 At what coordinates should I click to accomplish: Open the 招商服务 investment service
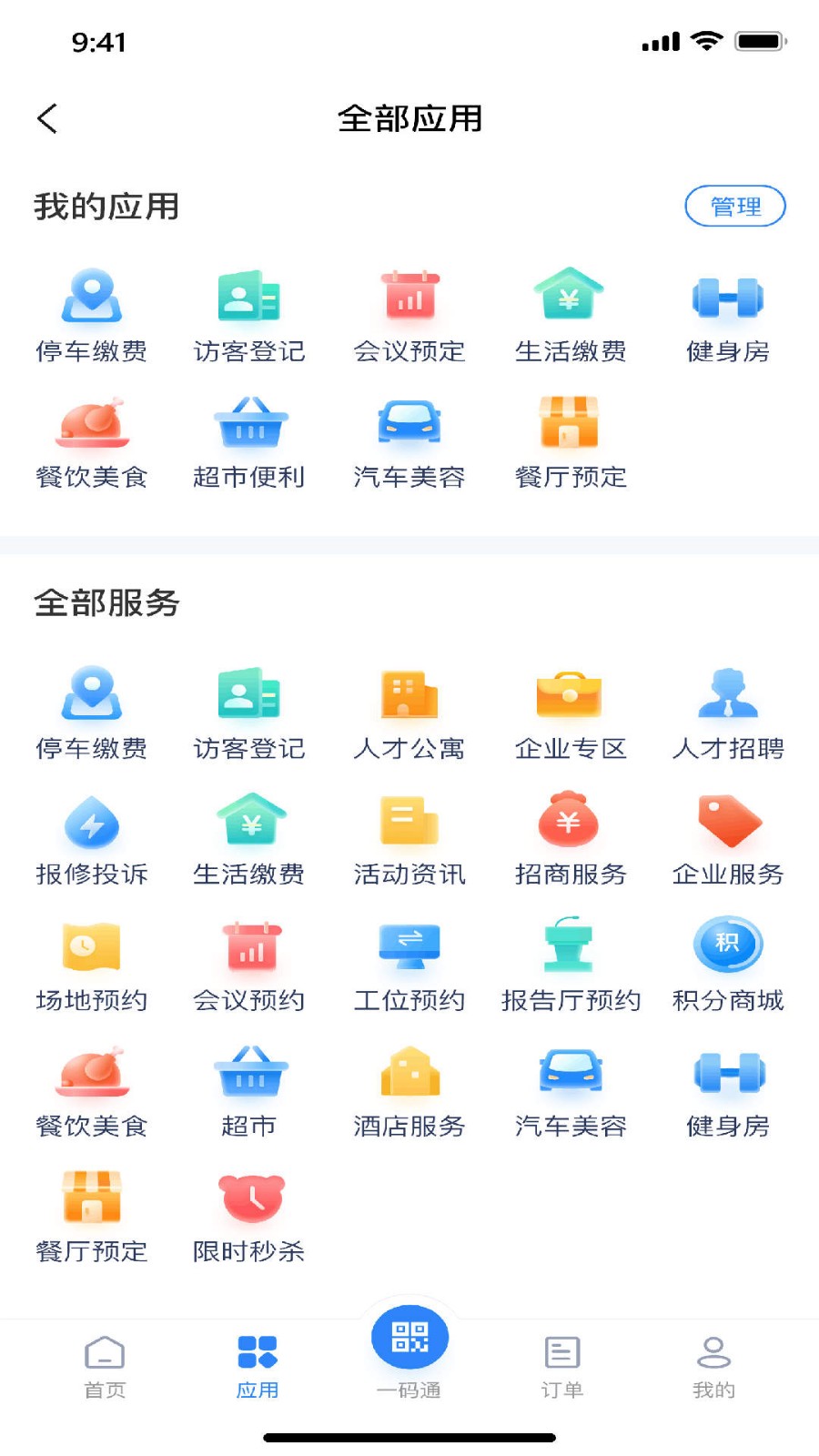pos(571,840)
